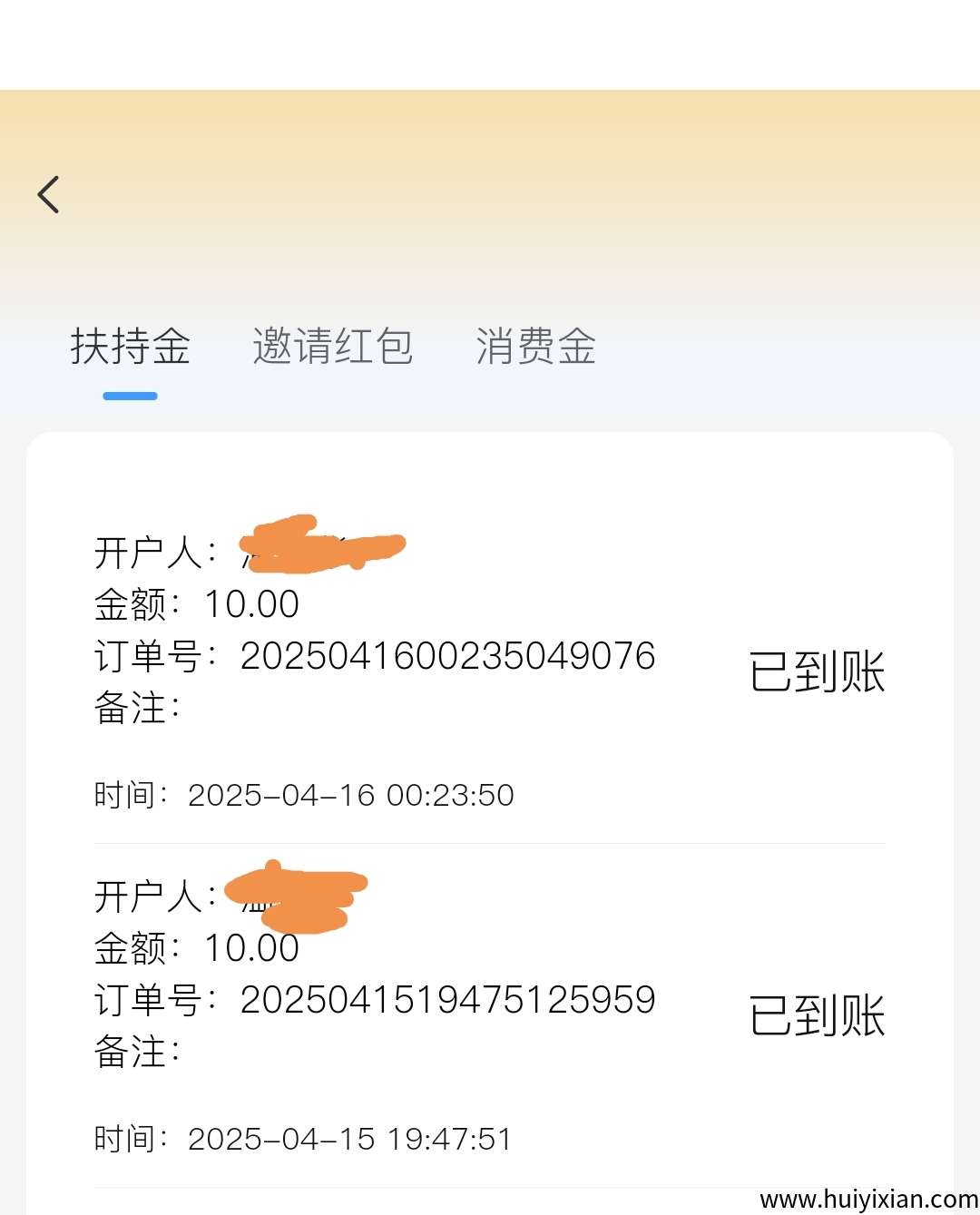
Task: Tap the blue underline indicator below 扶持金
Action: click(x=130, y=395)
